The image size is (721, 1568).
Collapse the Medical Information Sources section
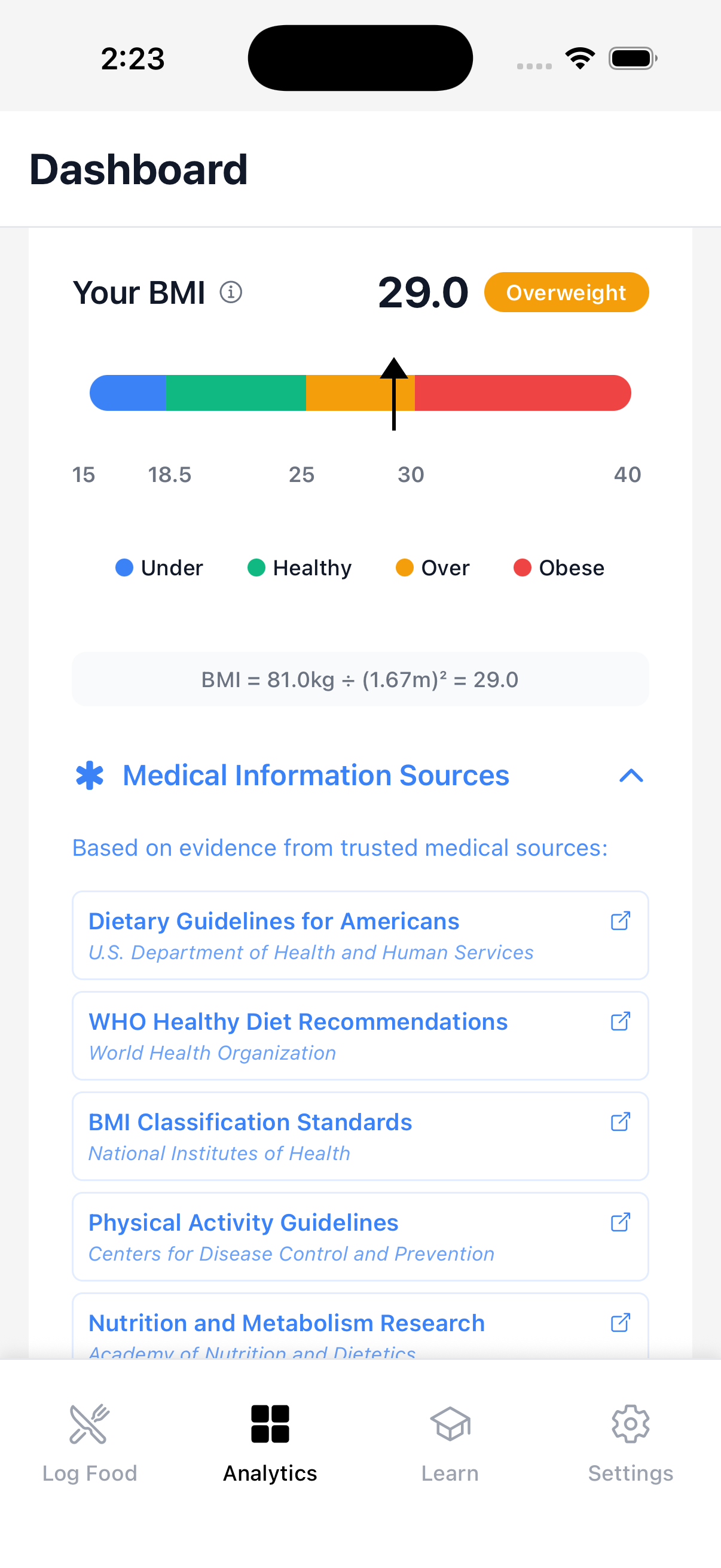pos(631,776)
